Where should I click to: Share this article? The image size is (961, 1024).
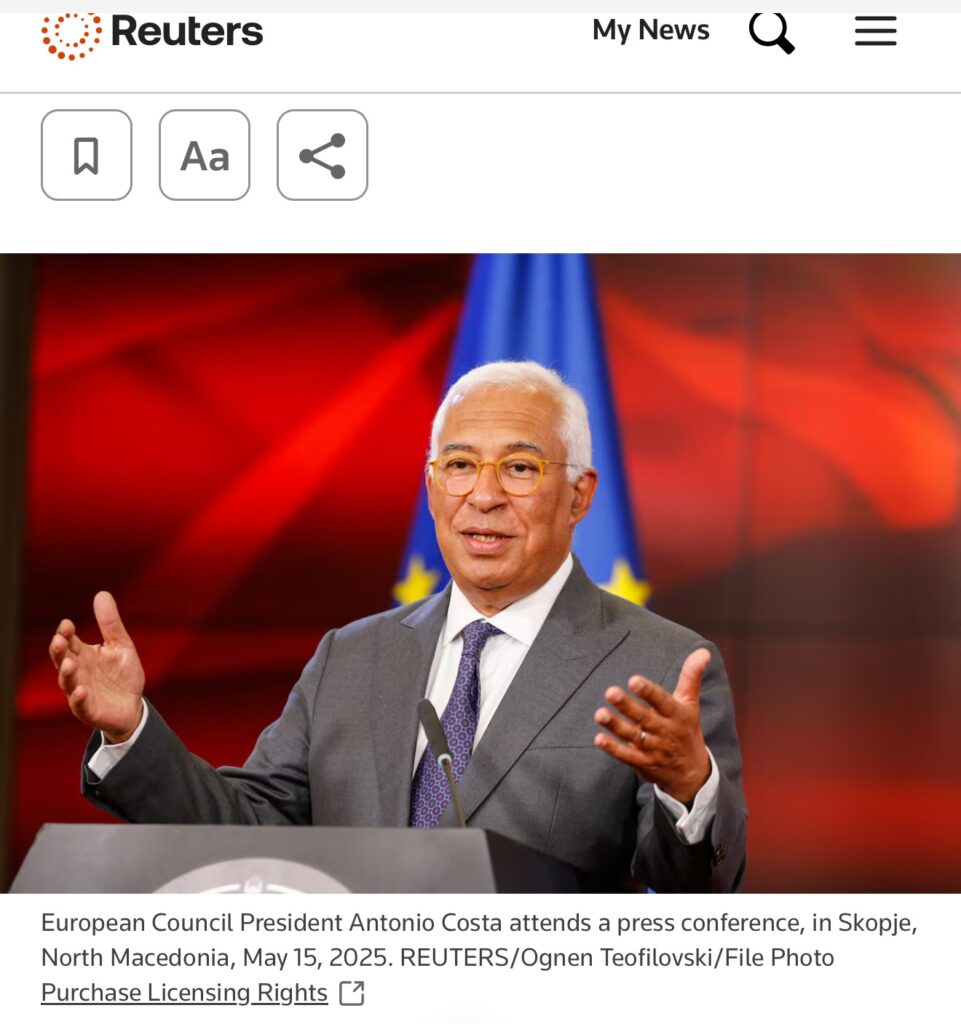(322, 155)
